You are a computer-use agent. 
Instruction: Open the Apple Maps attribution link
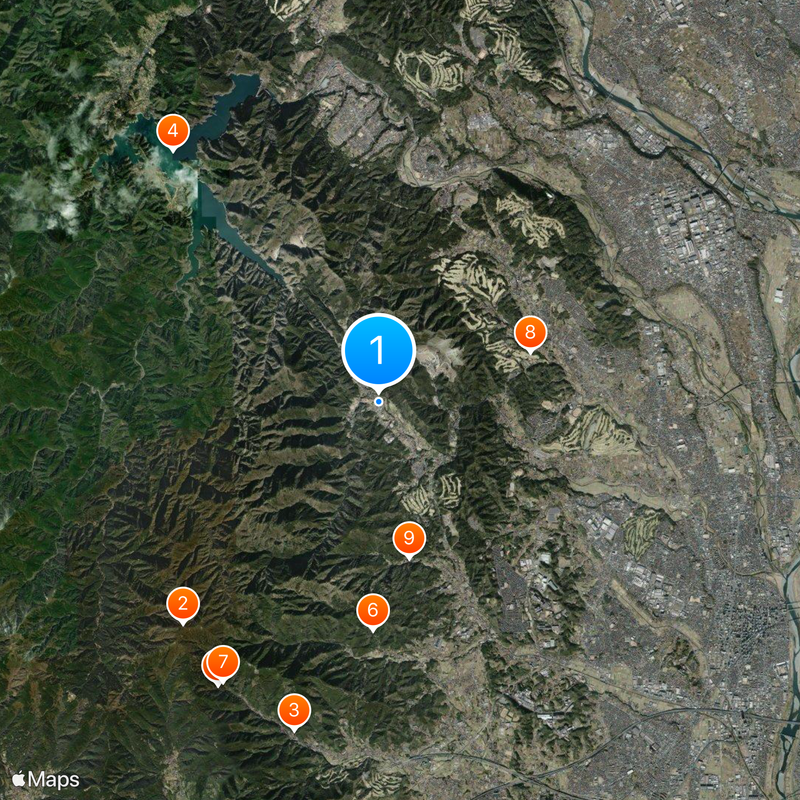point(46,778)
